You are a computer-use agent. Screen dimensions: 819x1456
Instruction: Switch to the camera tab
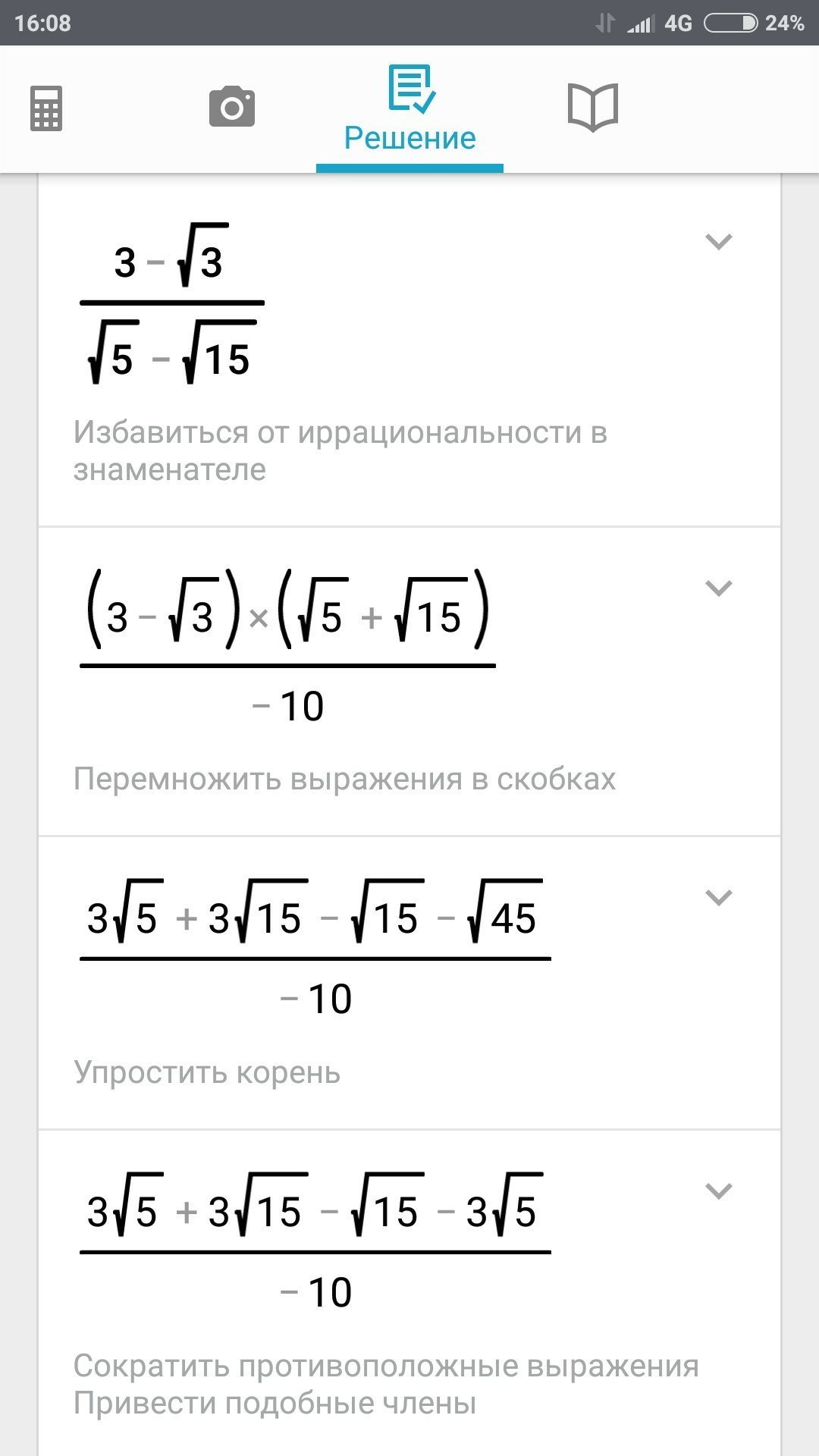tap(232, 107)
